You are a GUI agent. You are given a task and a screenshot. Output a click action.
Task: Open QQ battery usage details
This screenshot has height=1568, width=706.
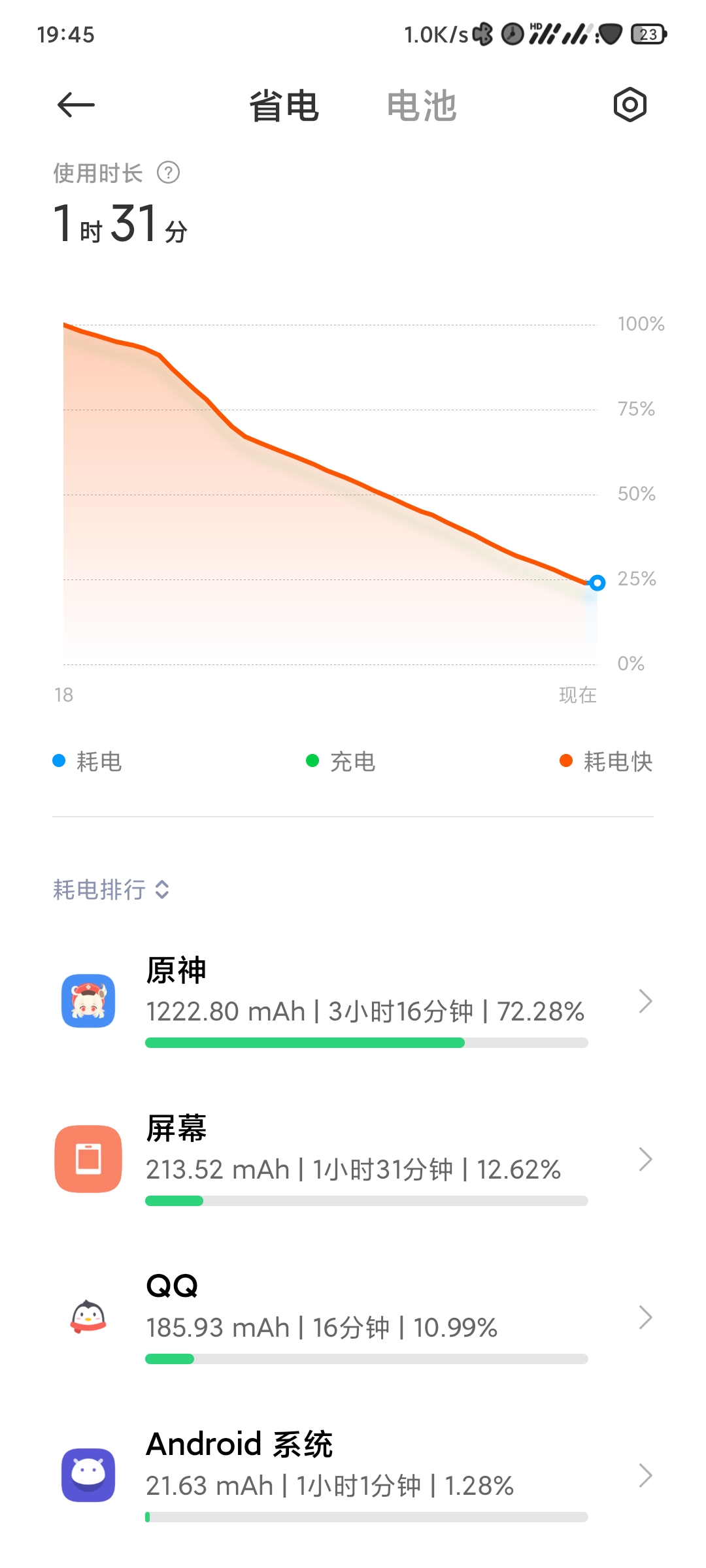[353, 1317]
